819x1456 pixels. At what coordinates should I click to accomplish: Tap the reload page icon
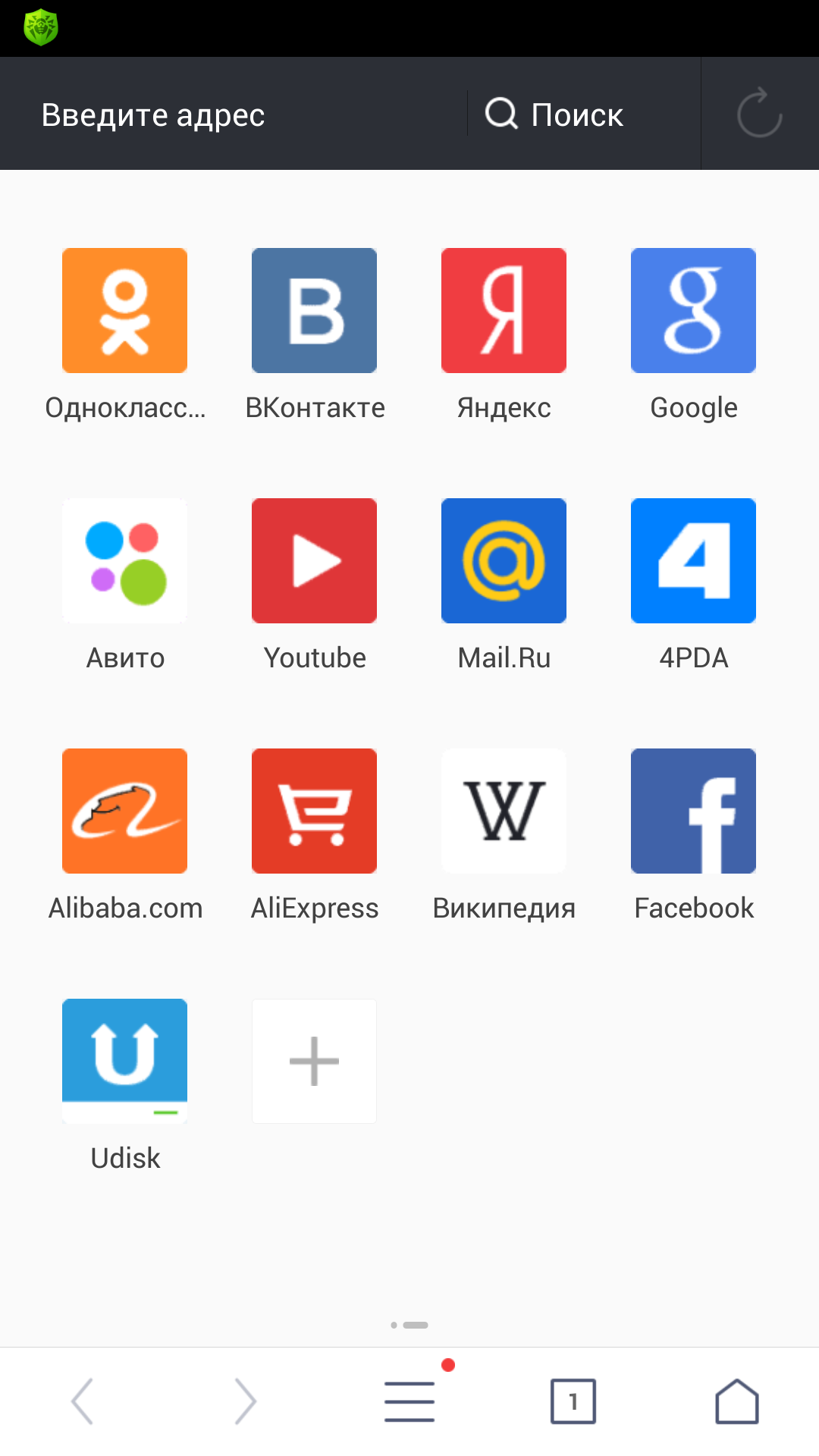point(759,114)
